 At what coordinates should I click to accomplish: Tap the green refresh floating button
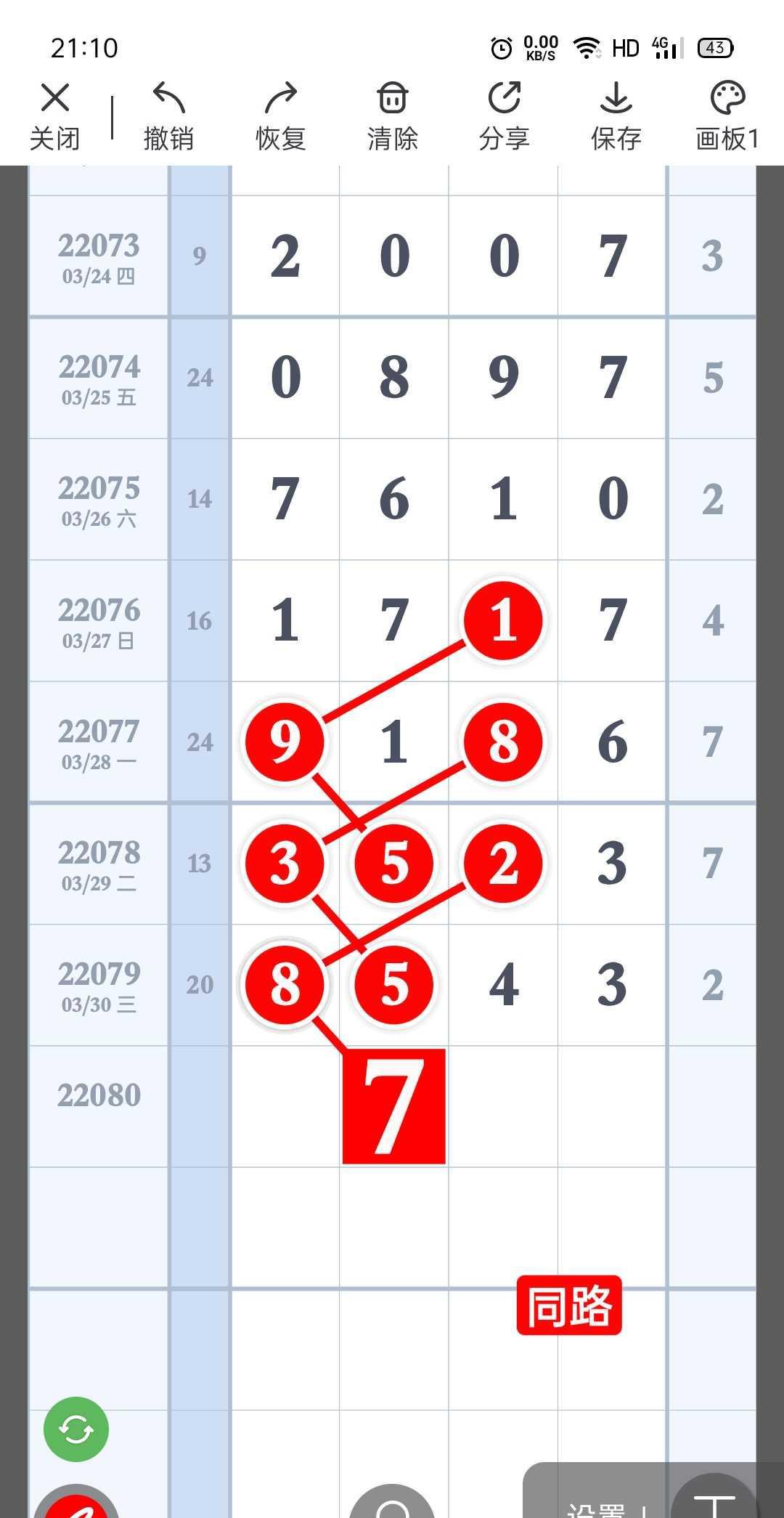point(76,1429)
